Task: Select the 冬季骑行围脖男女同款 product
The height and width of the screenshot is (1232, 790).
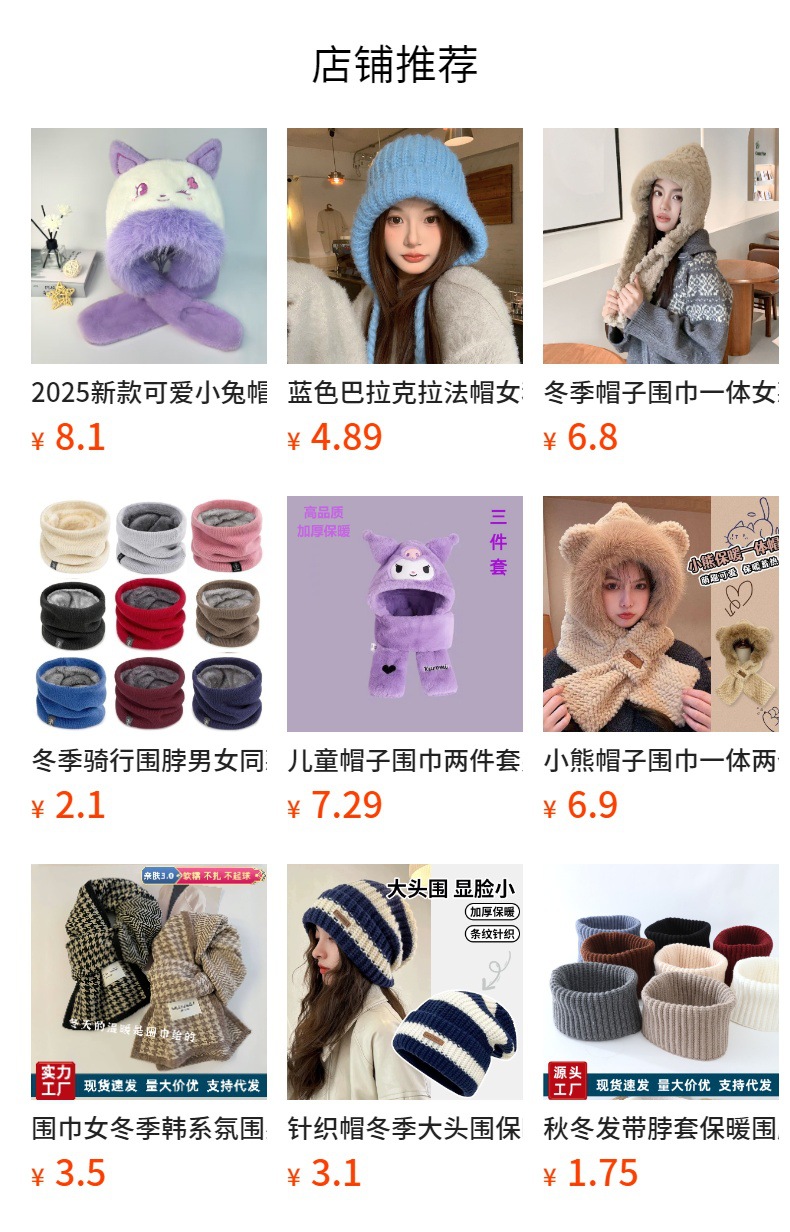Action: coord(149,614)
